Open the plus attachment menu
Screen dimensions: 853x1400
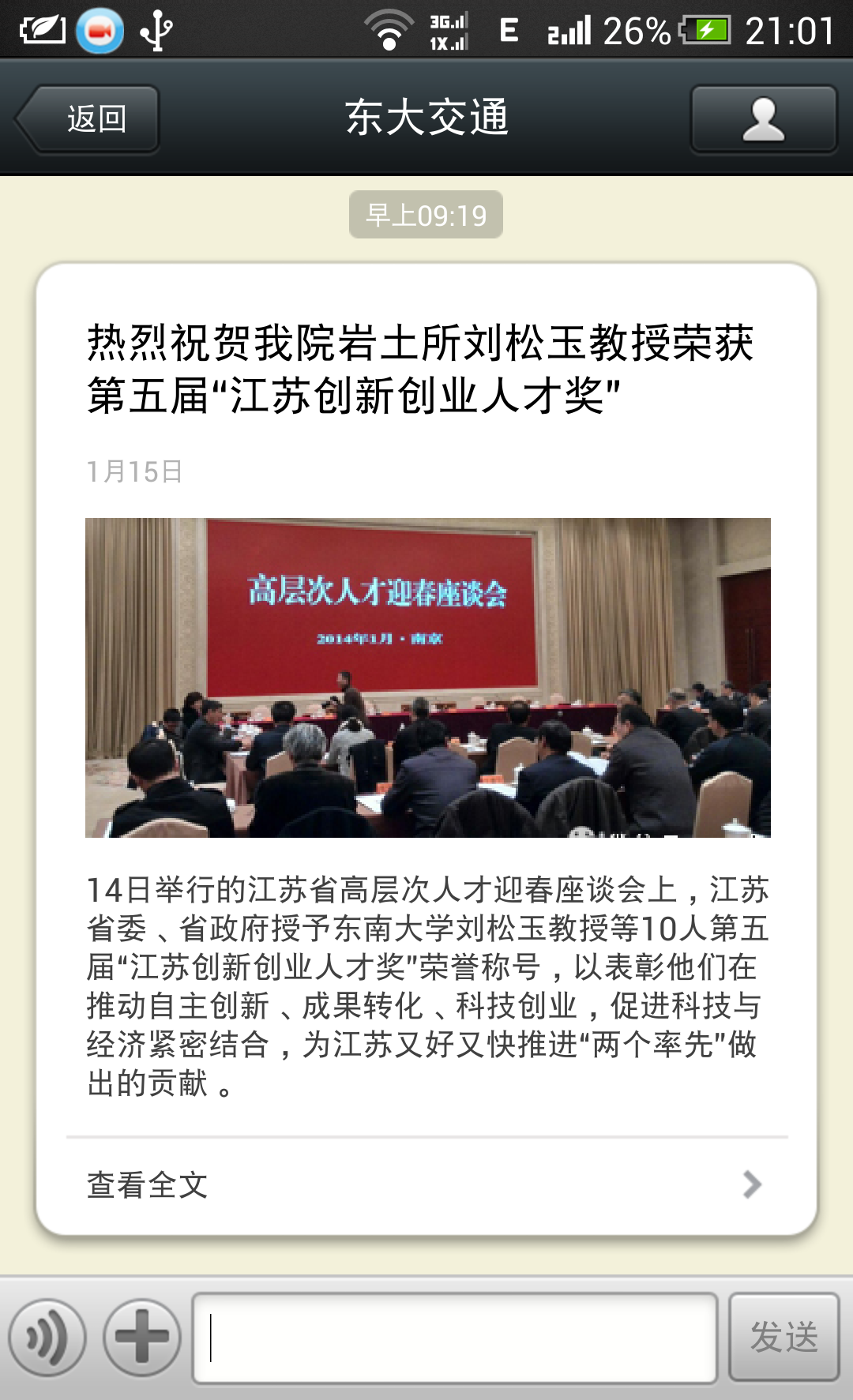click(142, 1338)
